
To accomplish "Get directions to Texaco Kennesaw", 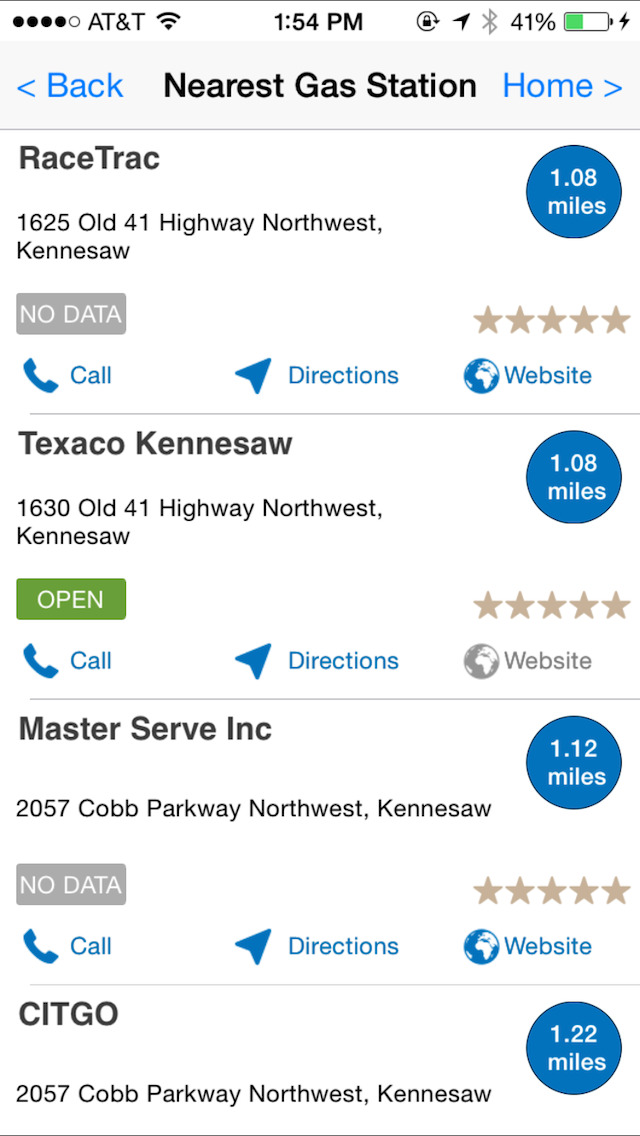I will coord(316,661).
